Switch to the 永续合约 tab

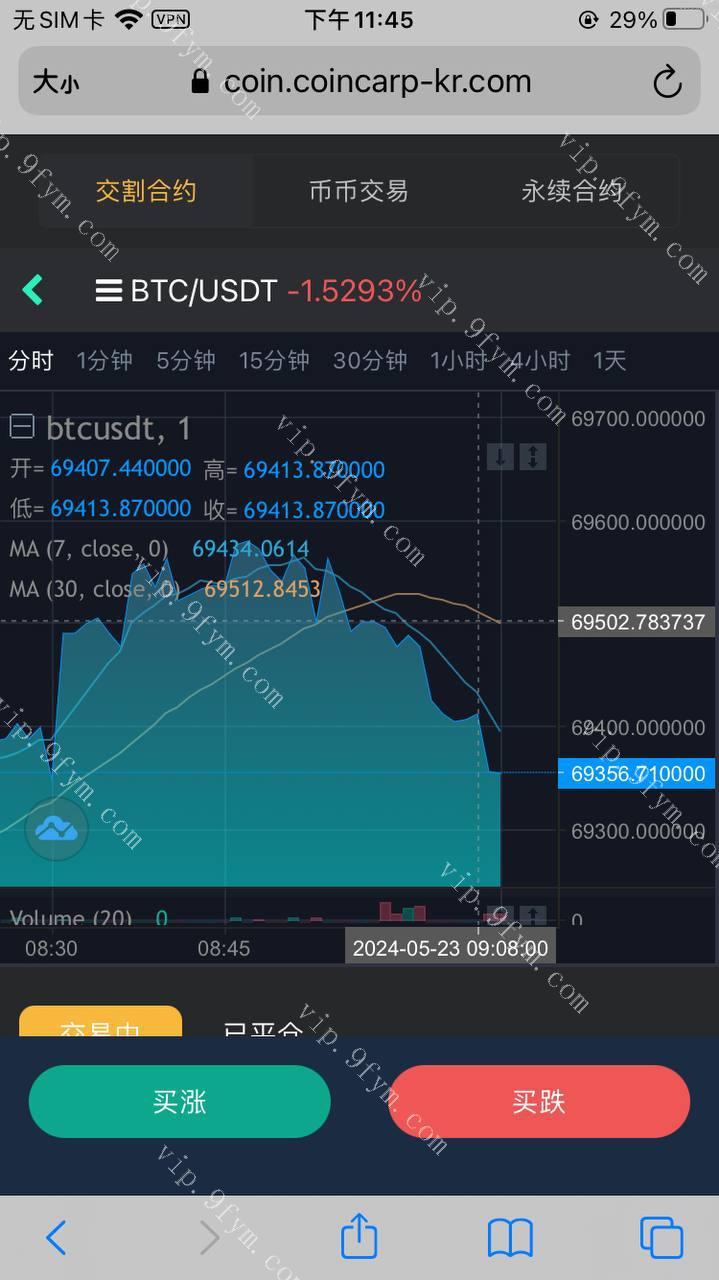(x=571, y=191)
